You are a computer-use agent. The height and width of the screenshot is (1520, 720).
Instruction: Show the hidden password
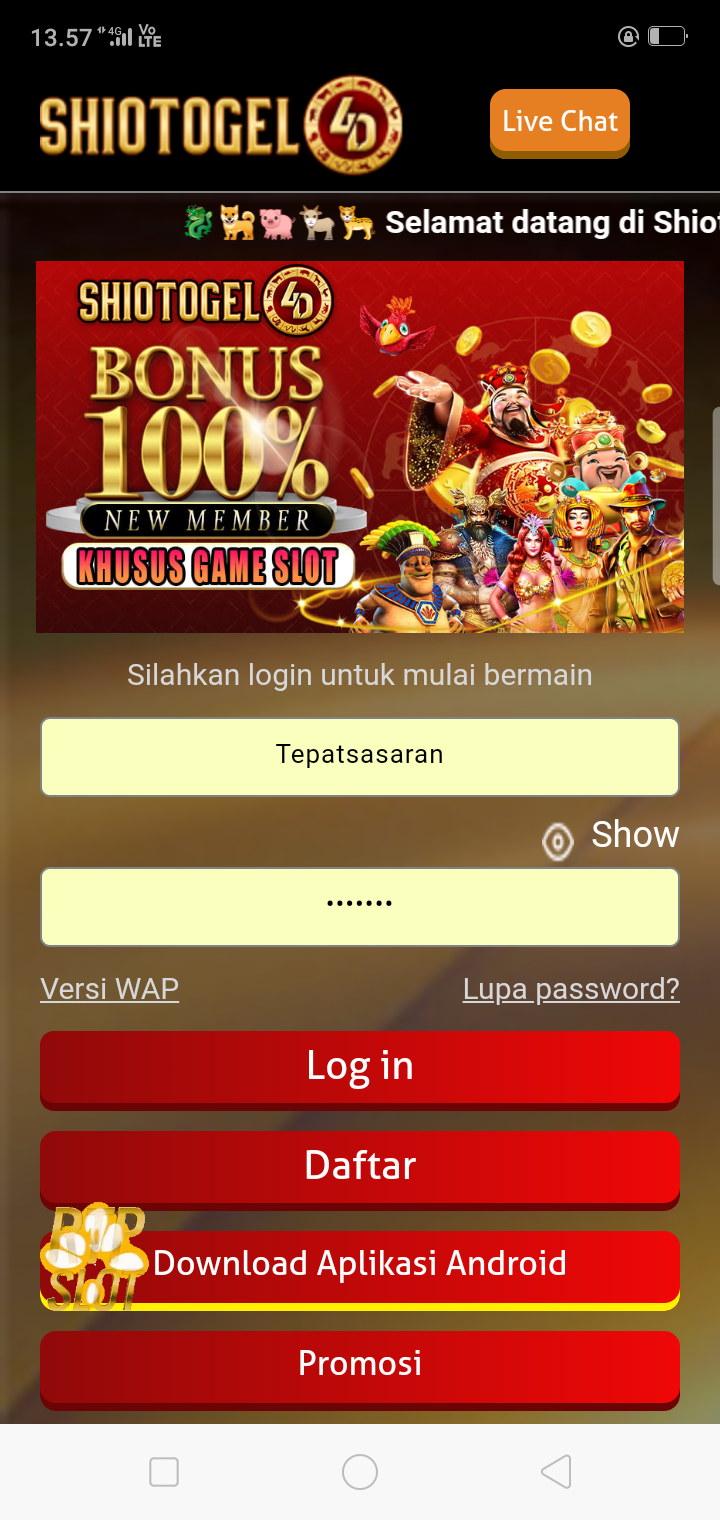[x=611, y=837]
